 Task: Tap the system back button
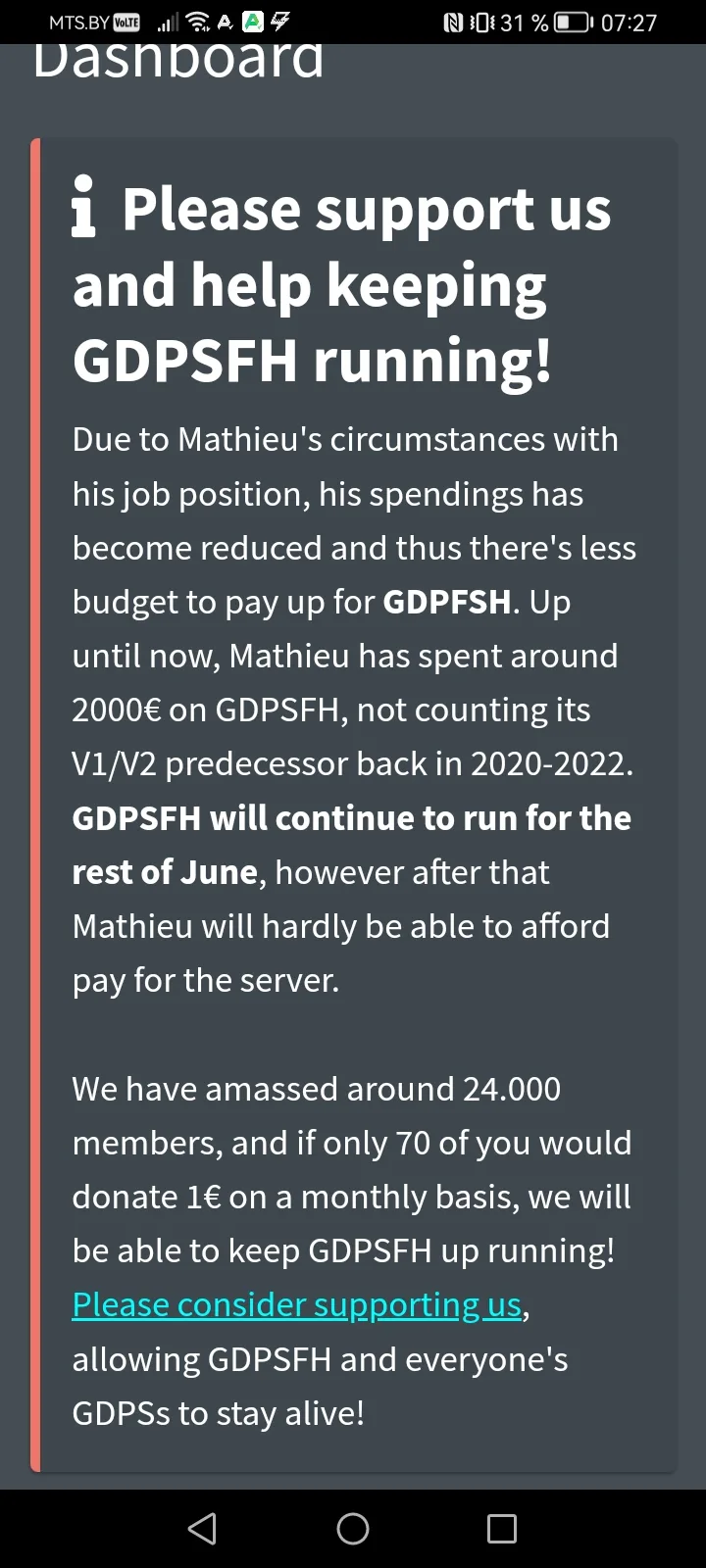[x=203, y=1528]
